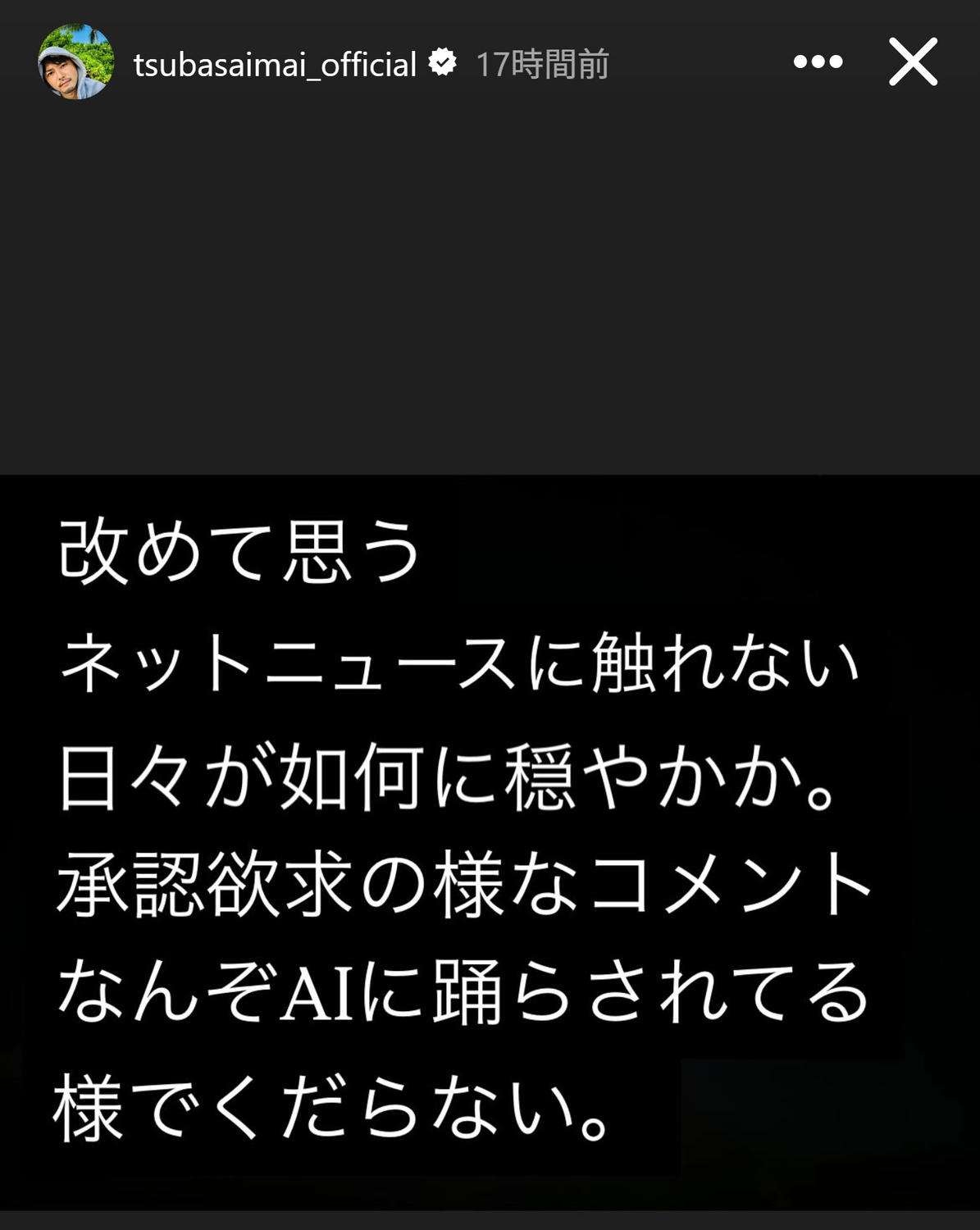
Task: Open tsubasaimai_official profile picture
Action: [75, 62]
